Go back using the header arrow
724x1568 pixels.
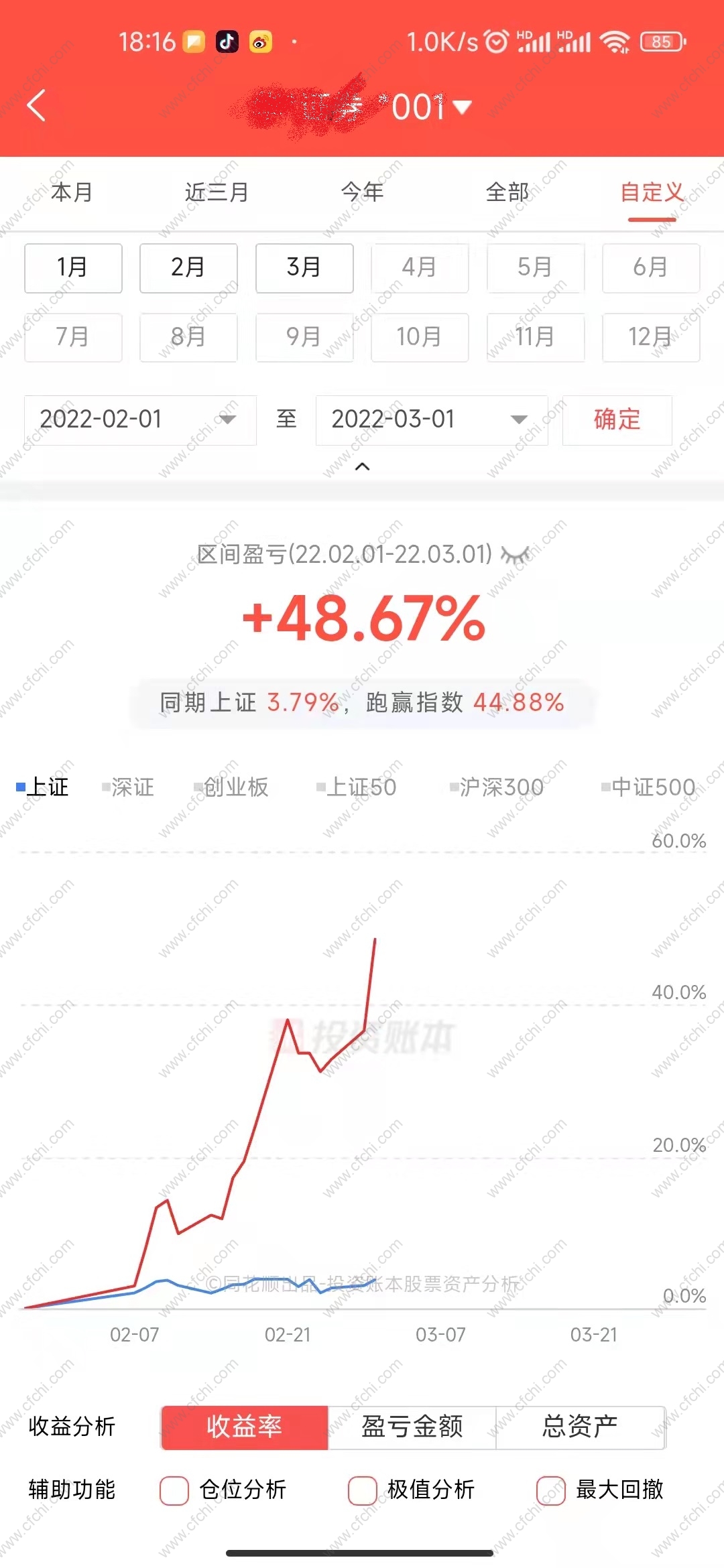(37, 106)
